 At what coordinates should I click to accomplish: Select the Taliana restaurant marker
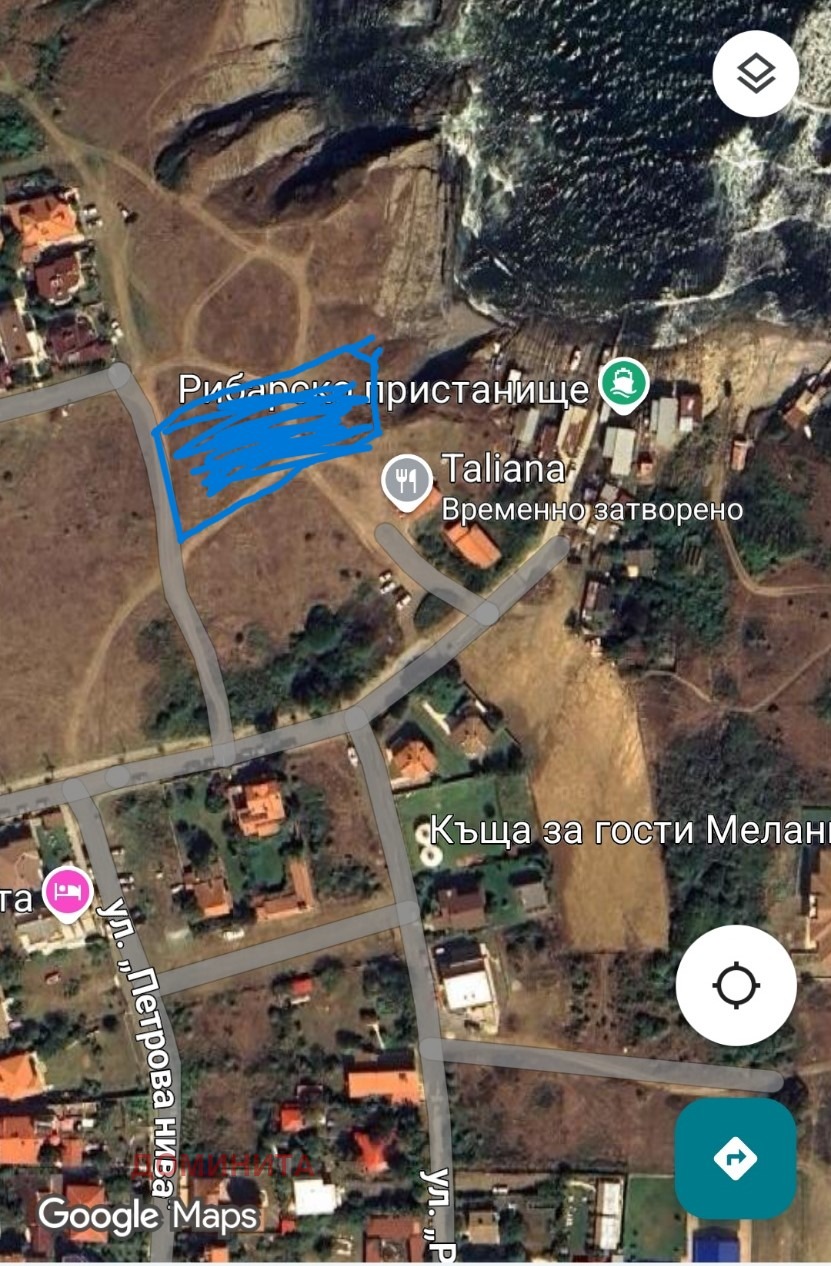405,481
